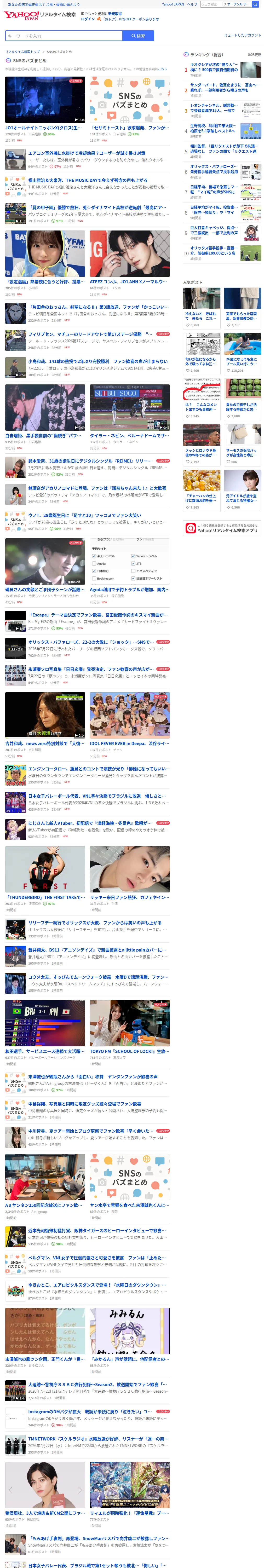Open the リアルタイム検索トップ breadcrumb
This screenshot has width=264, height=1568.
click(x=22, y=52)
